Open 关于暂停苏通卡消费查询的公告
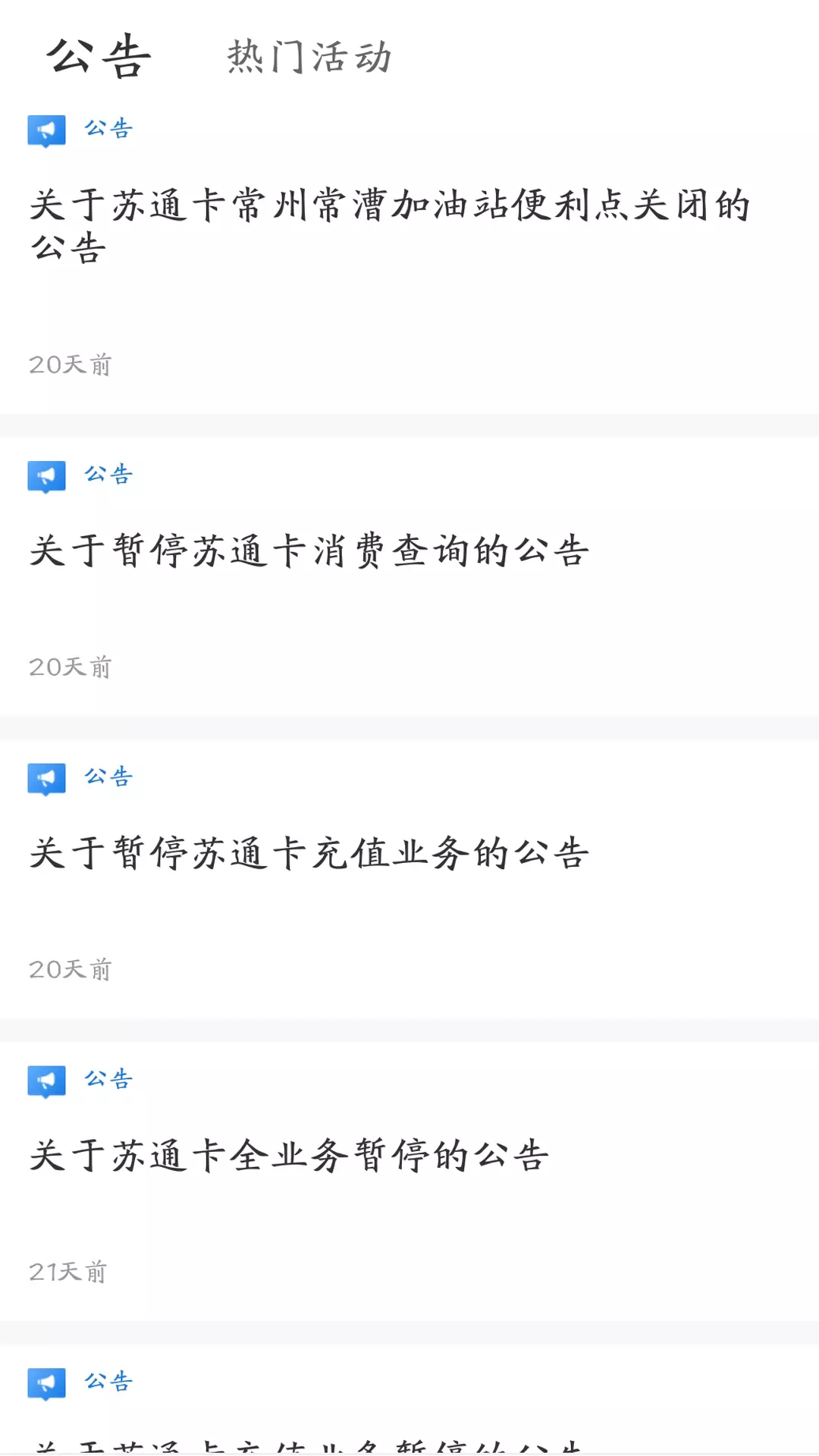The height and width of the screenshot is (1456, 819). pyautogui.click(x=409, y=576)
